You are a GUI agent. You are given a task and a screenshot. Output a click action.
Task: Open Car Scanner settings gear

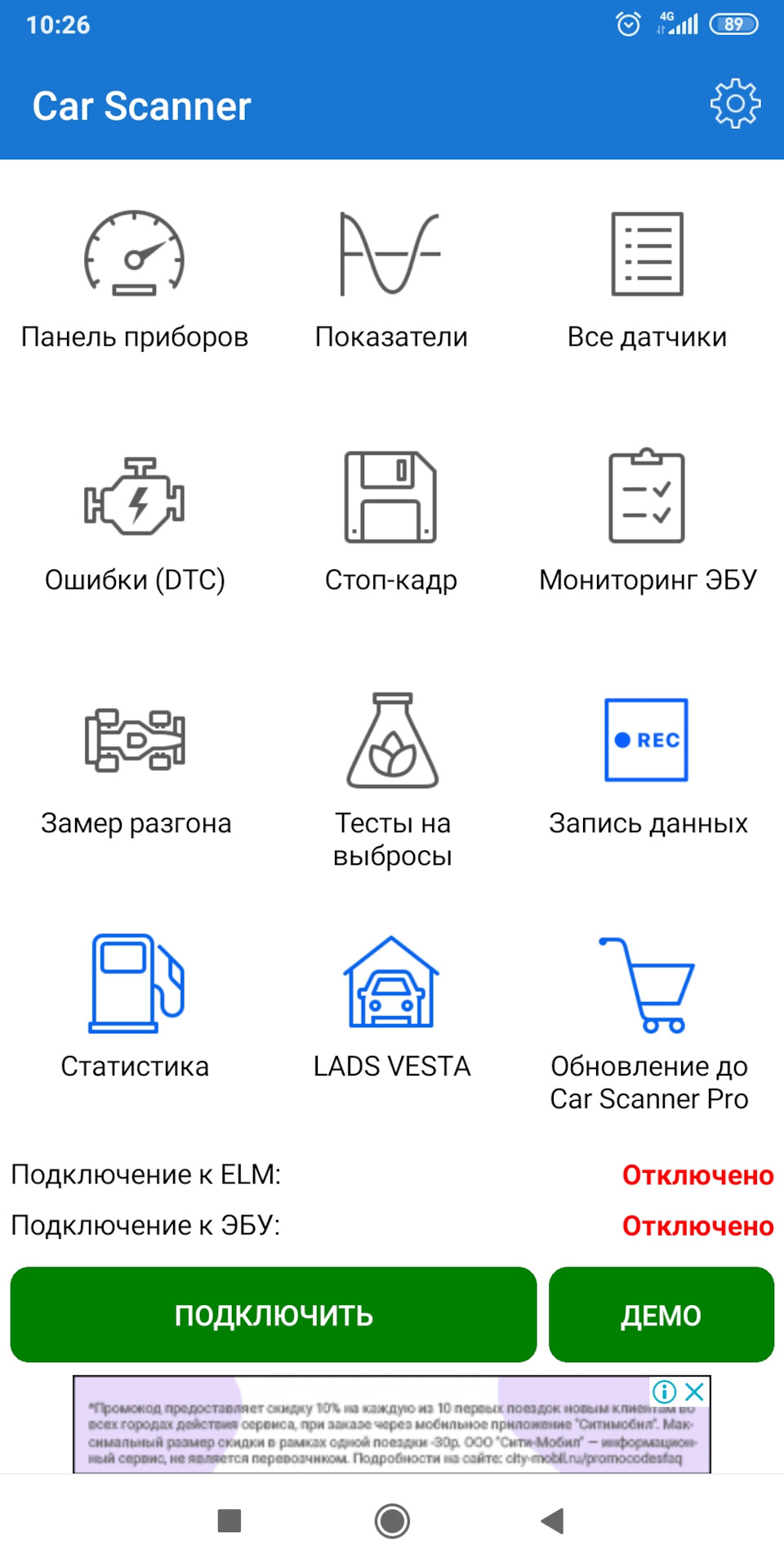[734, 105]
